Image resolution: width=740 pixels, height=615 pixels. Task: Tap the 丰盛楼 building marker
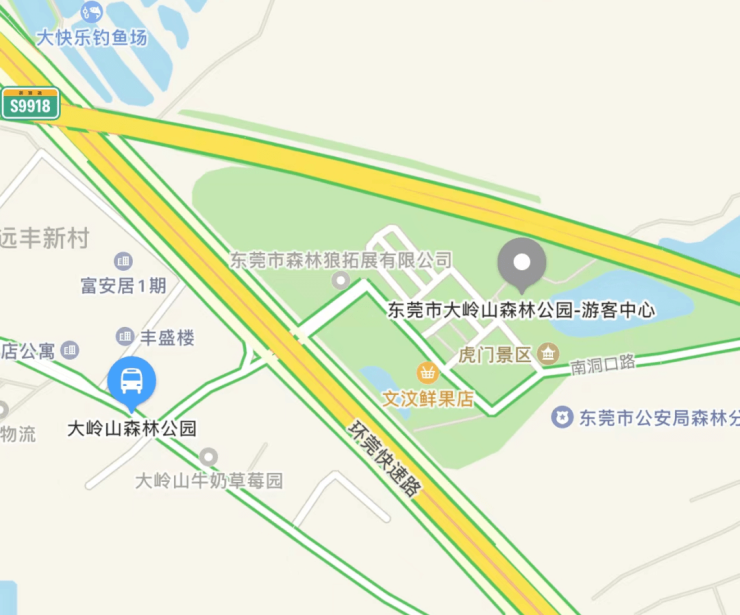pos(125,337)
